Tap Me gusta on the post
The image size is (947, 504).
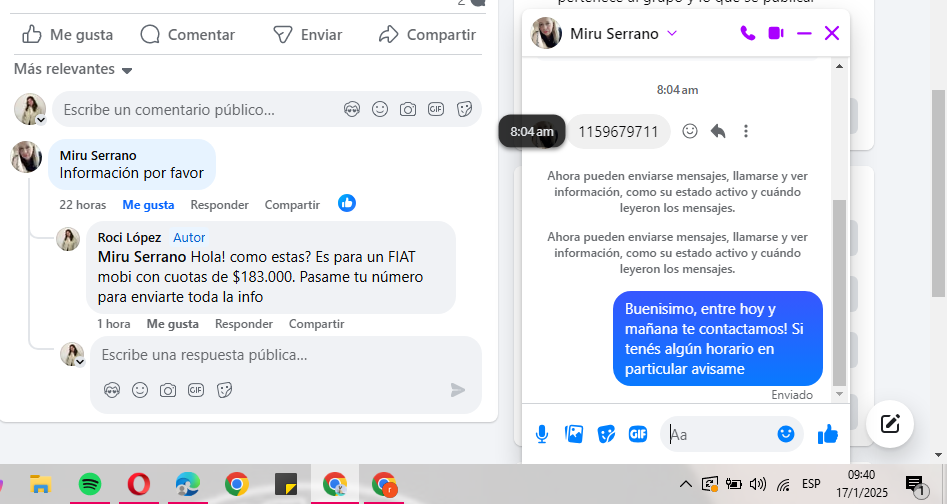point(68,35)
